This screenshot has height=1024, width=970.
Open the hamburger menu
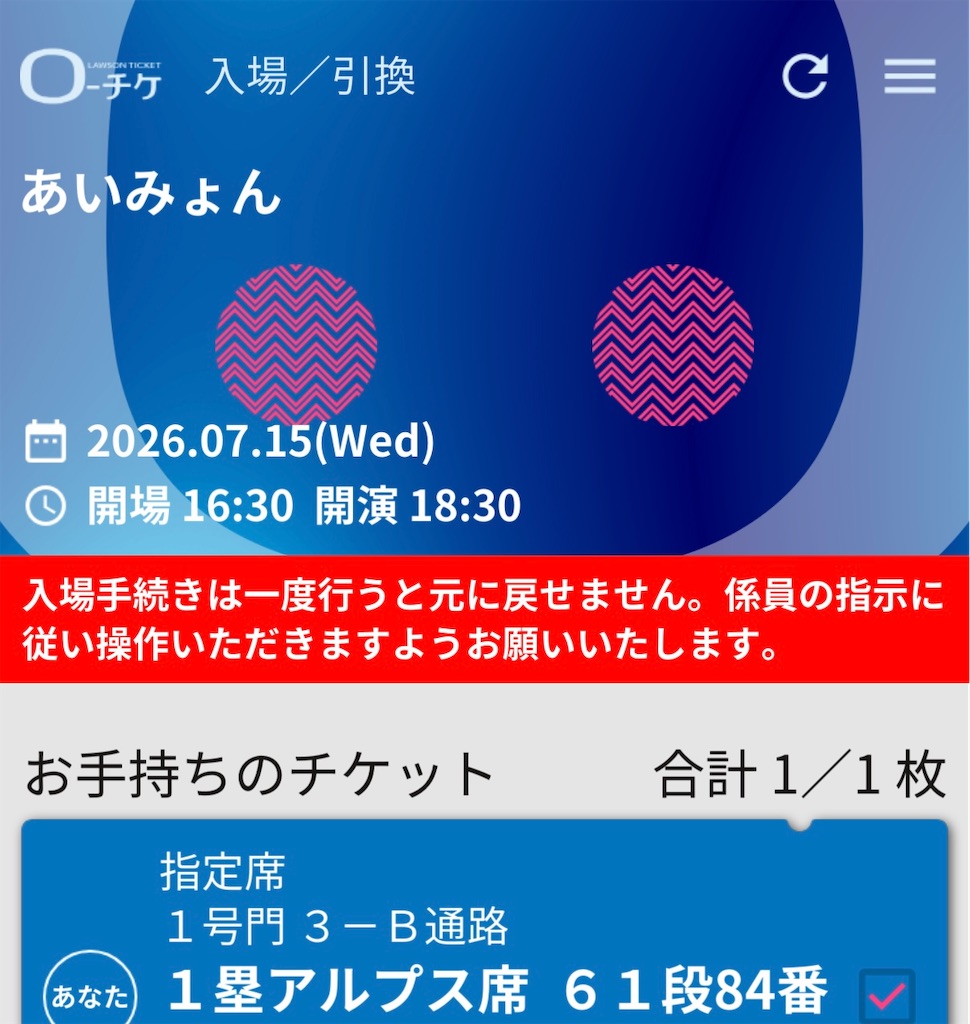(909, 76)
